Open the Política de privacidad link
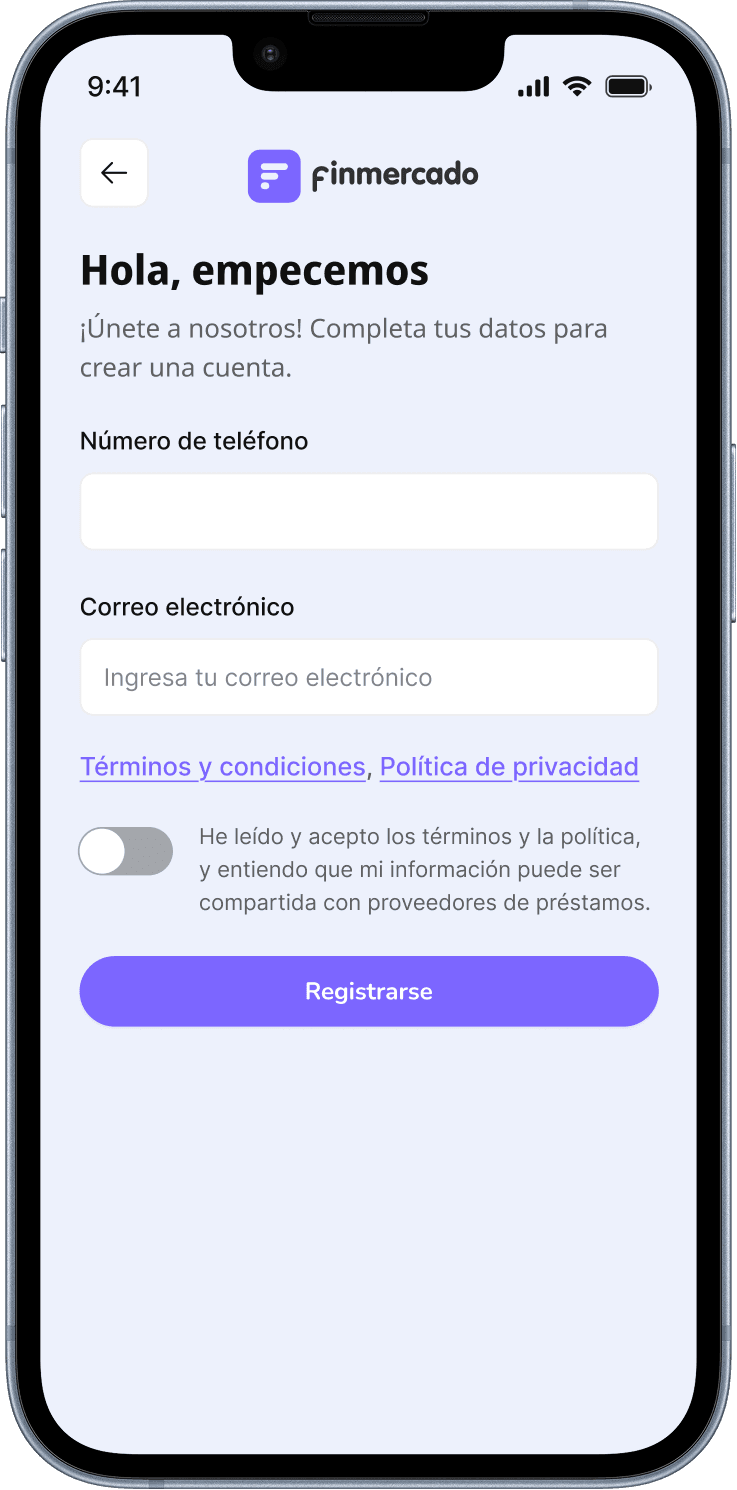The width and height of the screenshot is (737, 1490). 509,766
